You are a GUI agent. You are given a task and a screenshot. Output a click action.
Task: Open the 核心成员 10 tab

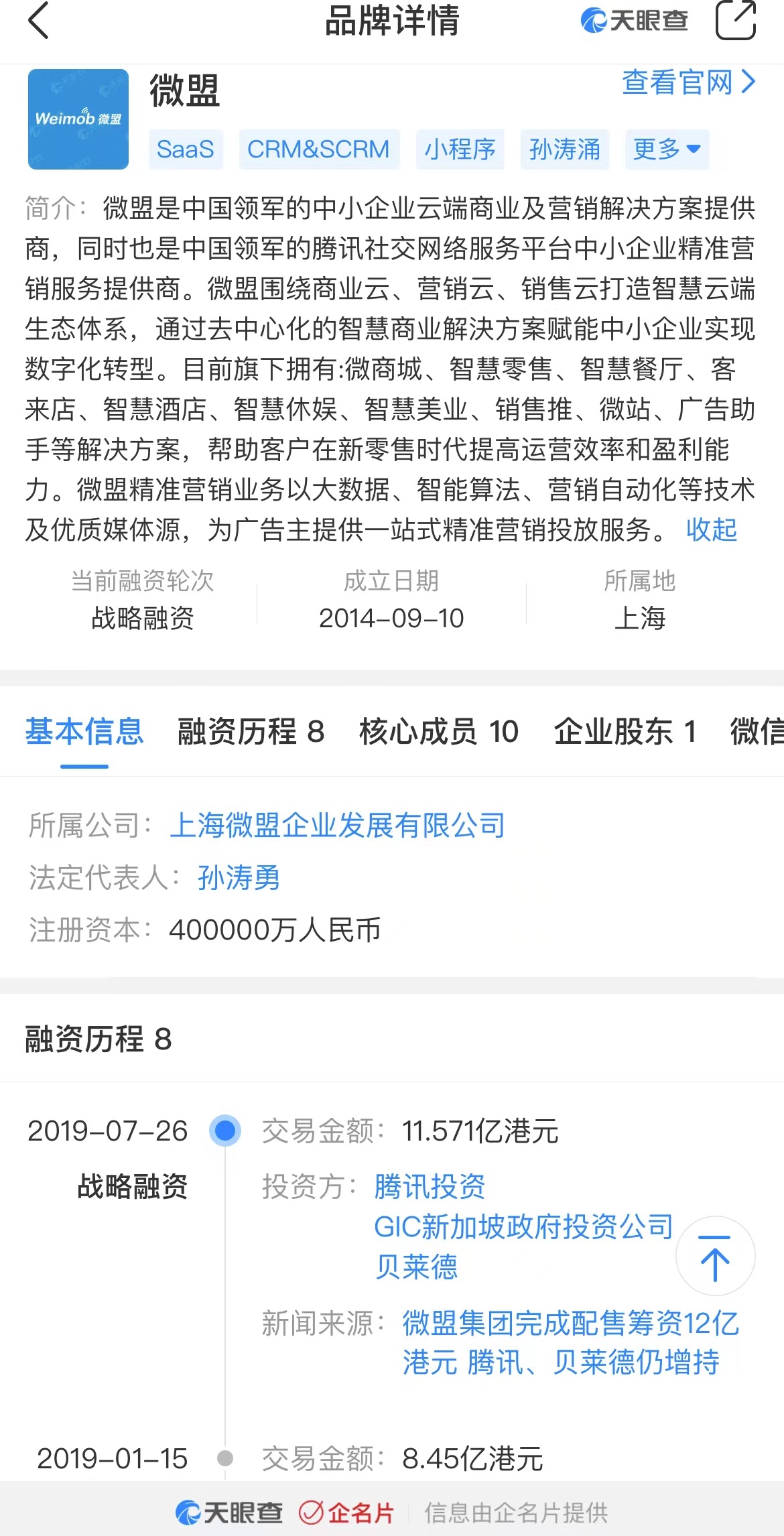(x=439, y=731)
